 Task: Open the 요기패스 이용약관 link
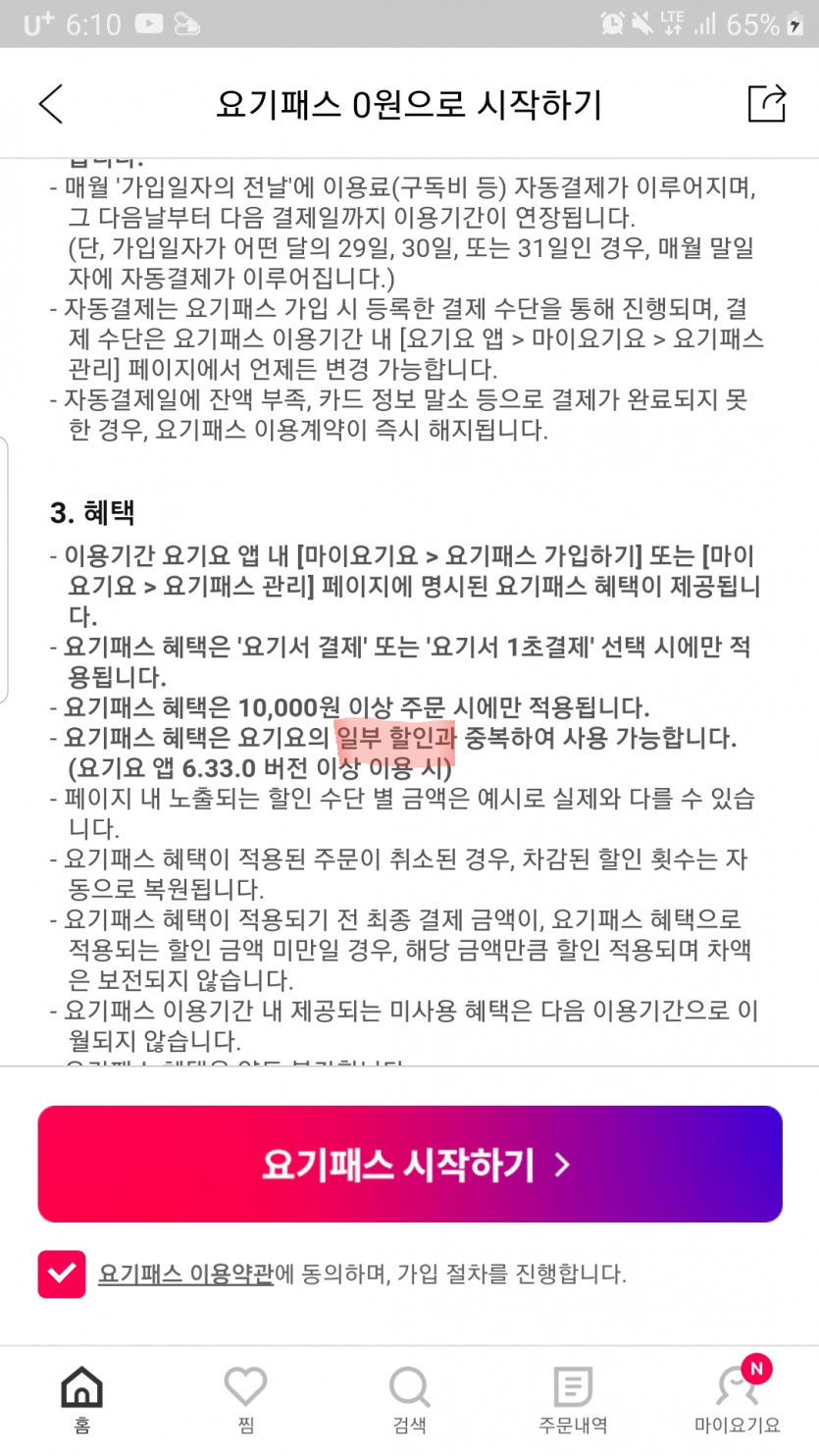(186, 1274)
